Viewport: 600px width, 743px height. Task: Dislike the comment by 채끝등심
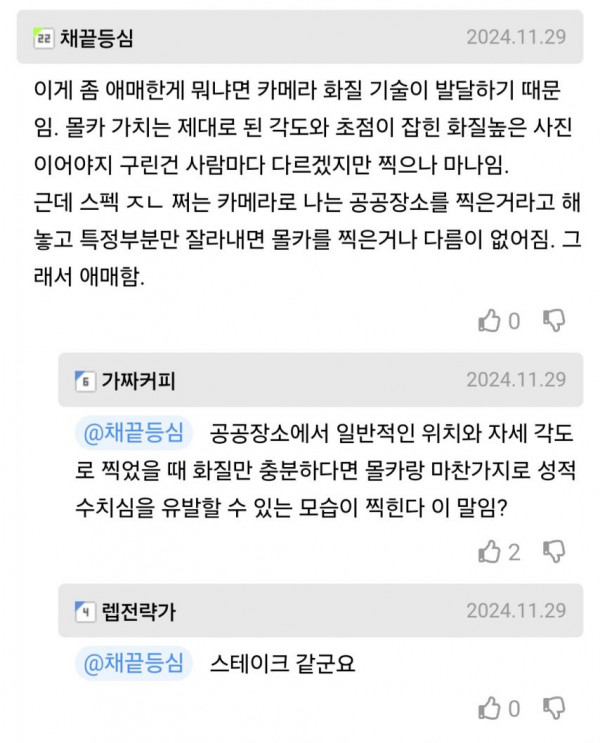[x=553, y=321]
